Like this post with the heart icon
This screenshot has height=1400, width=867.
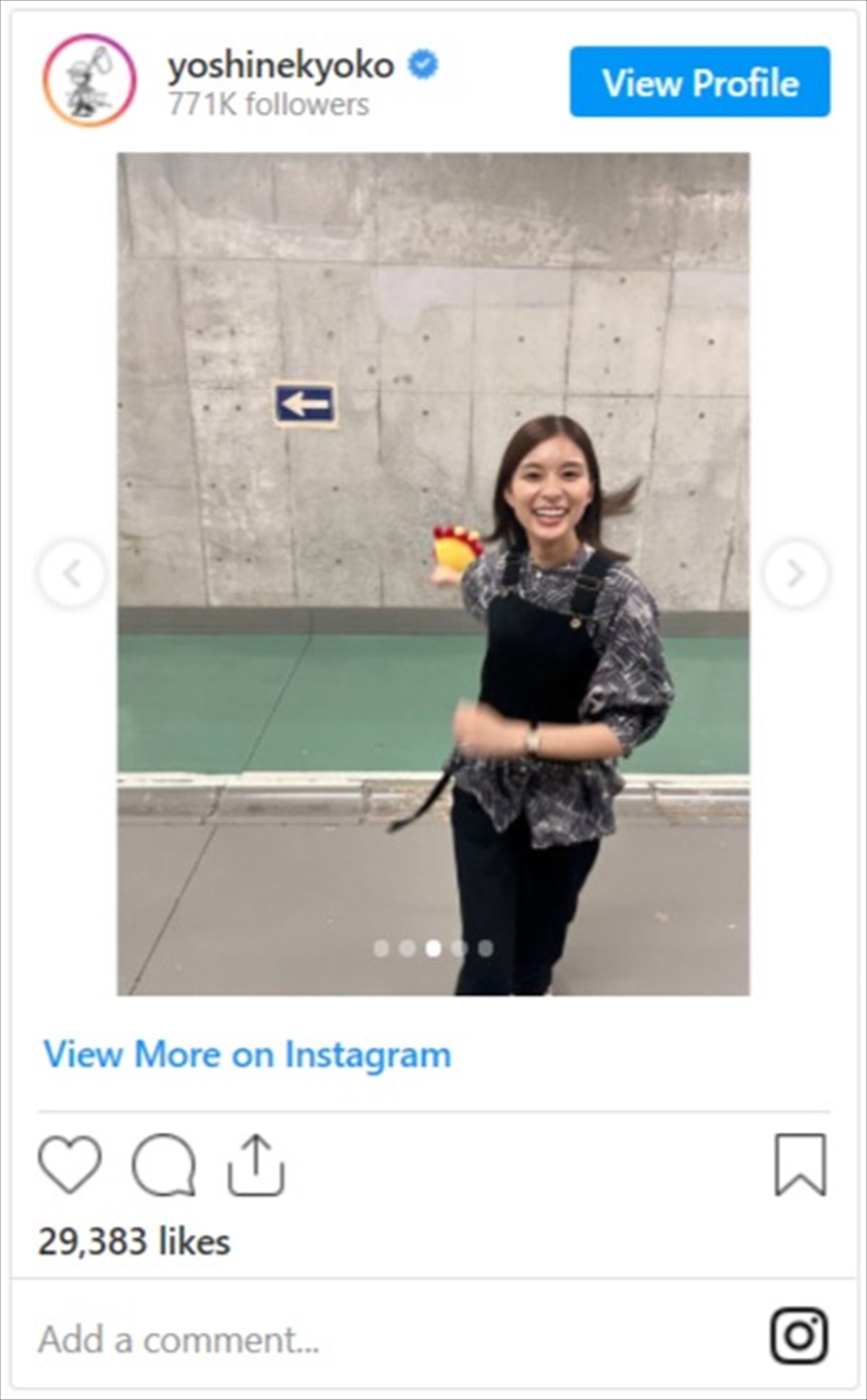tap(69, 1164)
